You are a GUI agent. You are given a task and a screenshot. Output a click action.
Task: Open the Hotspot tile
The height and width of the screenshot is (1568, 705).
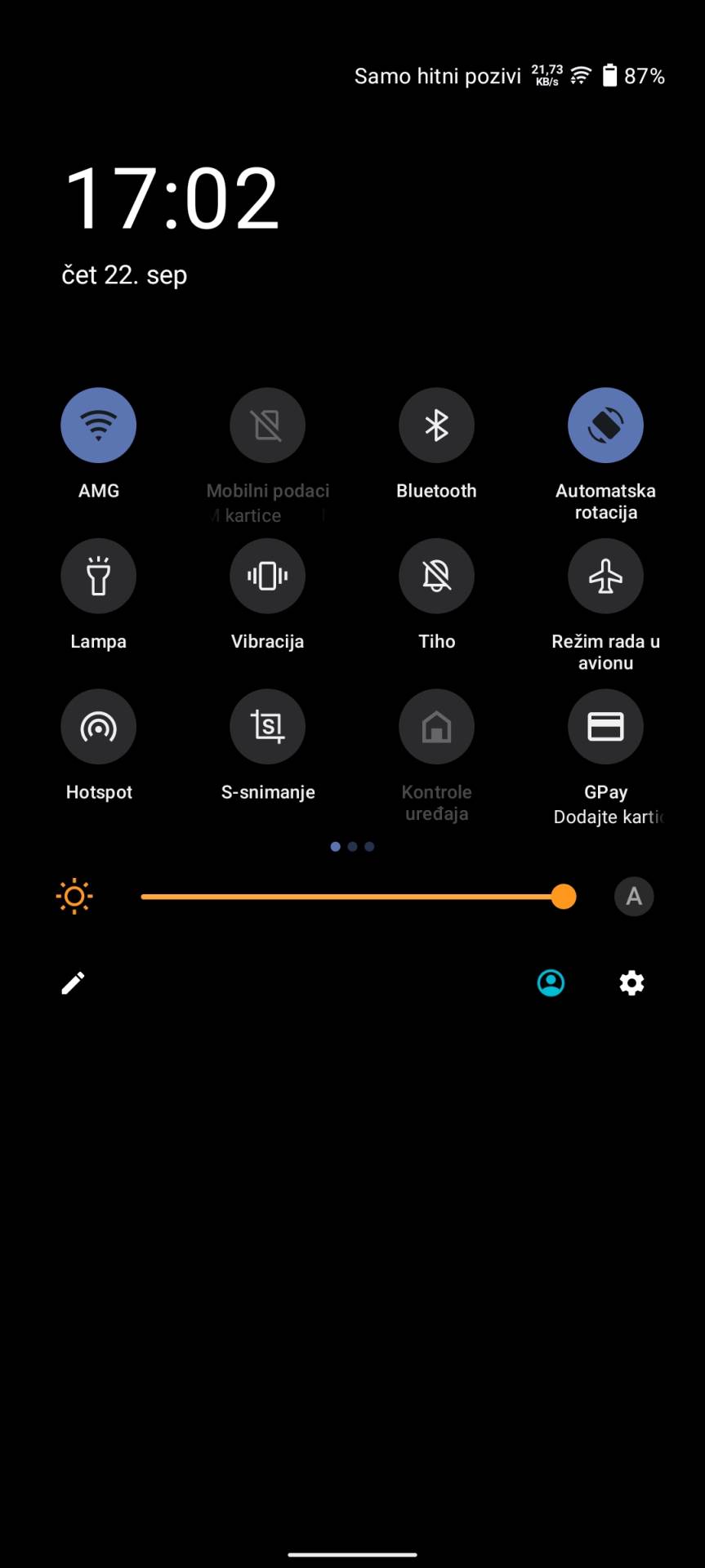point(98,726)
